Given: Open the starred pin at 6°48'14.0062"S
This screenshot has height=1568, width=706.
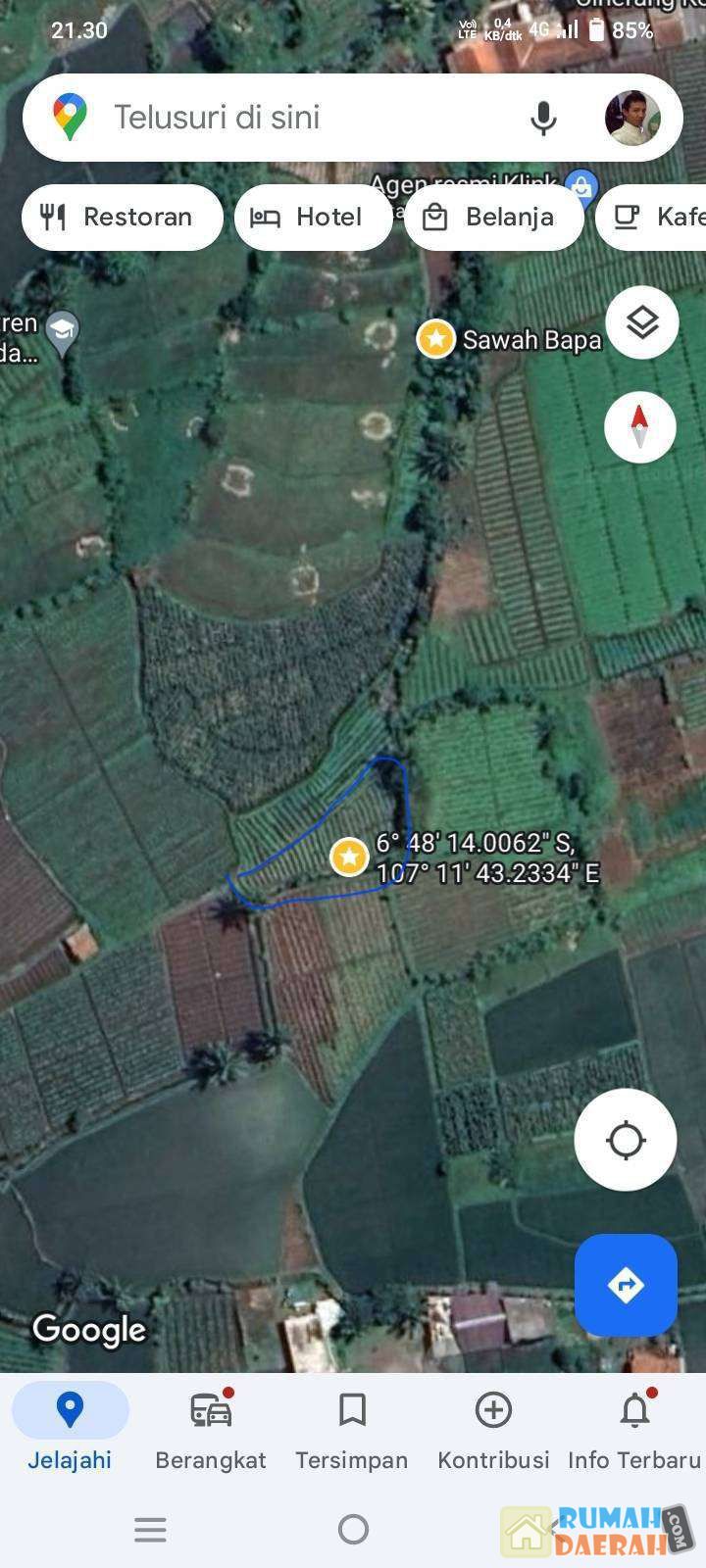Looking at the screenshot, I should [349, 857].
